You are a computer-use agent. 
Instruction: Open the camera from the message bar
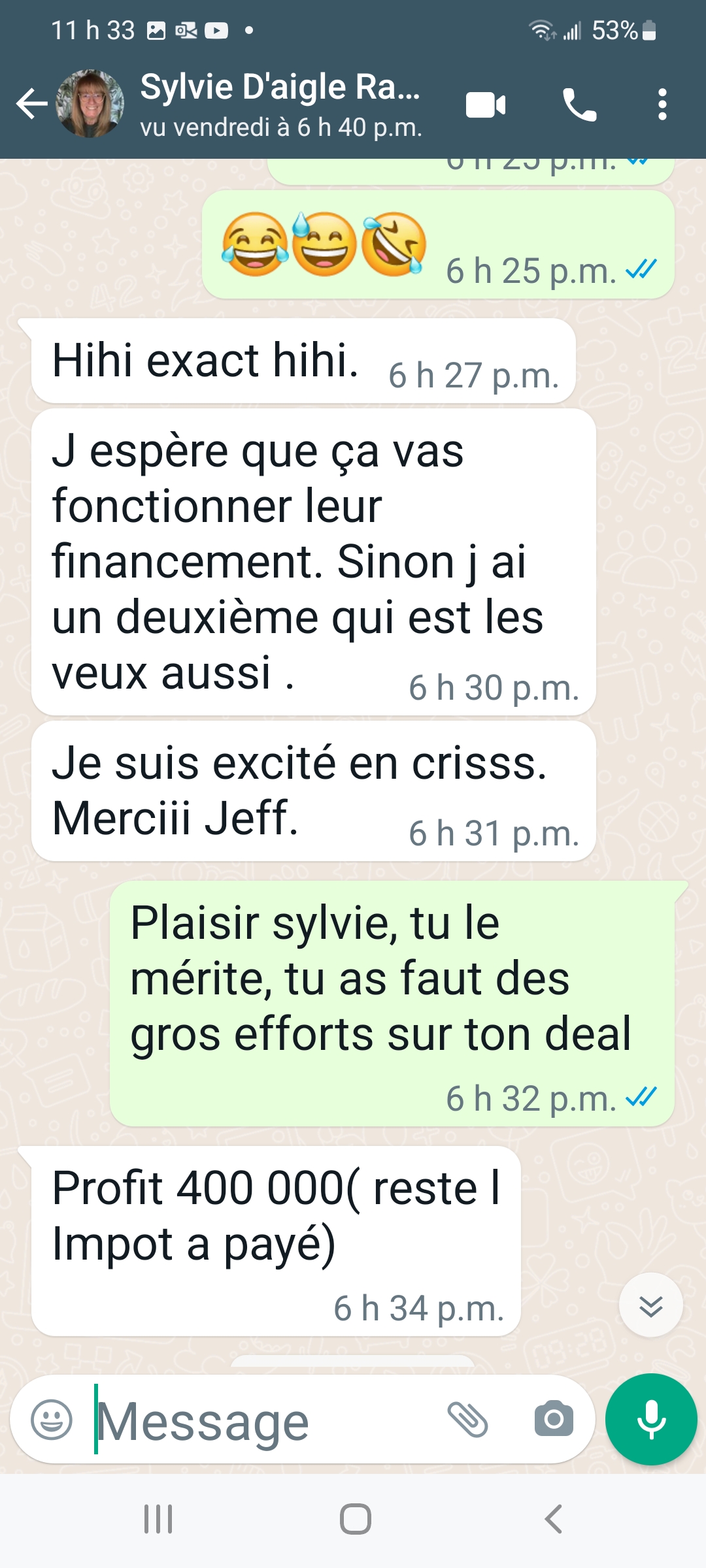coord(554,1419)
